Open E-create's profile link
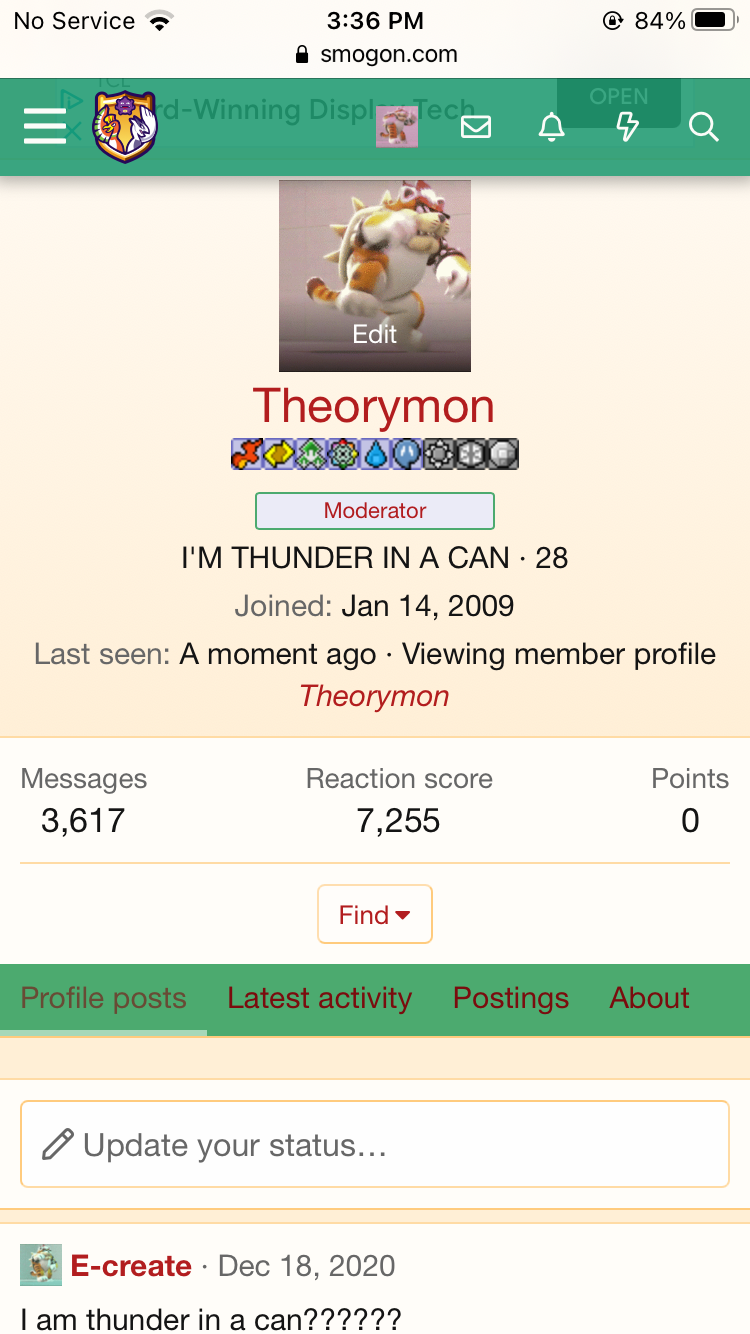The height and width of the screenshot is (1334, 750). [x=131, y=1266]
